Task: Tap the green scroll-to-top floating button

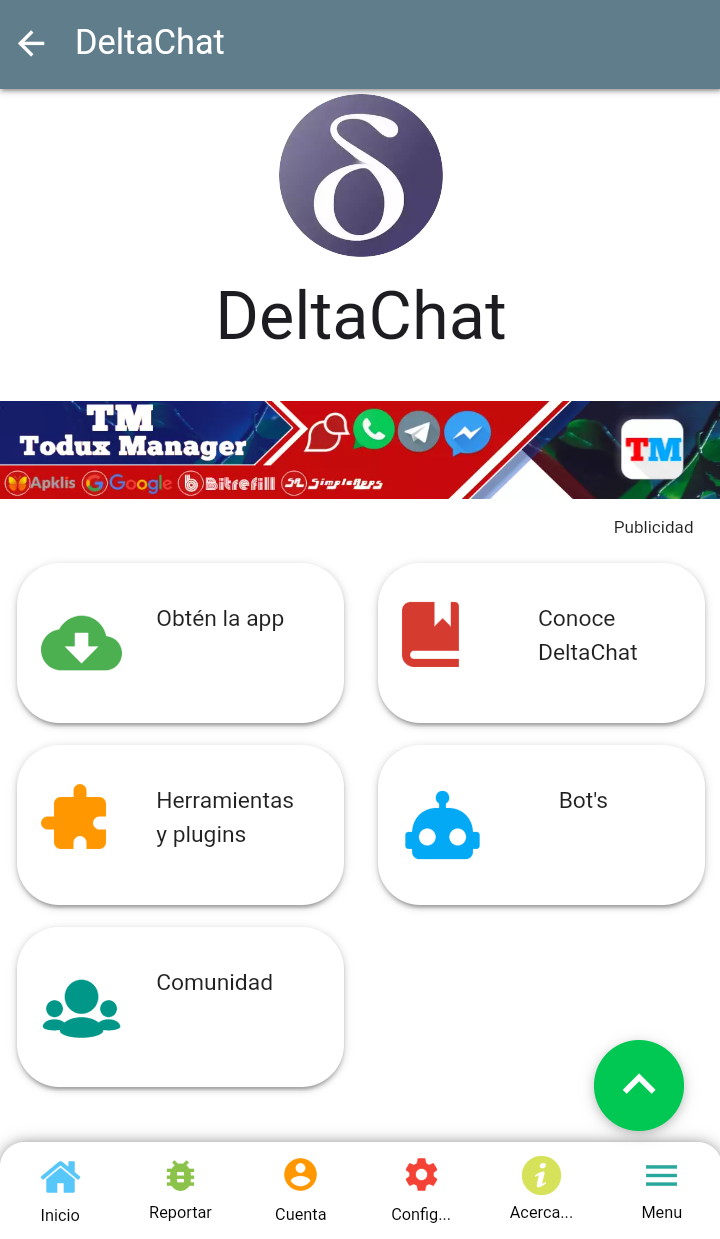Action: point(638,1085)
